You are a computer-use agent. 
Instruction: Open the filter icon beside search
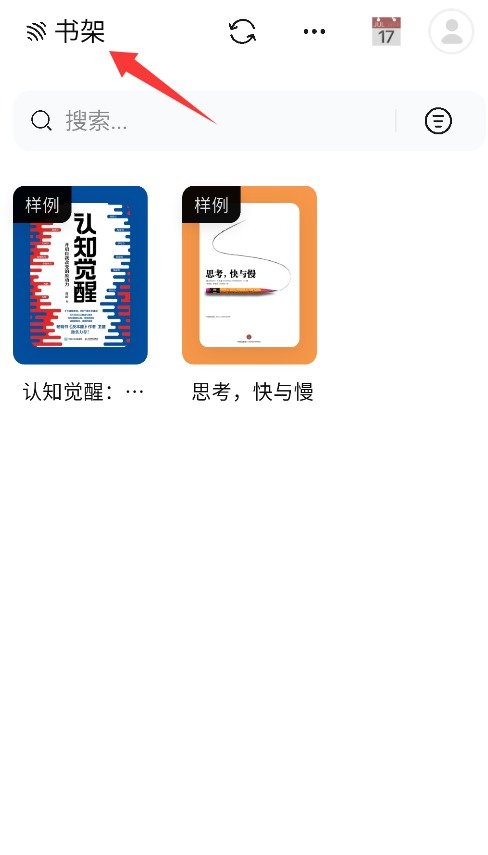[438, 121]
